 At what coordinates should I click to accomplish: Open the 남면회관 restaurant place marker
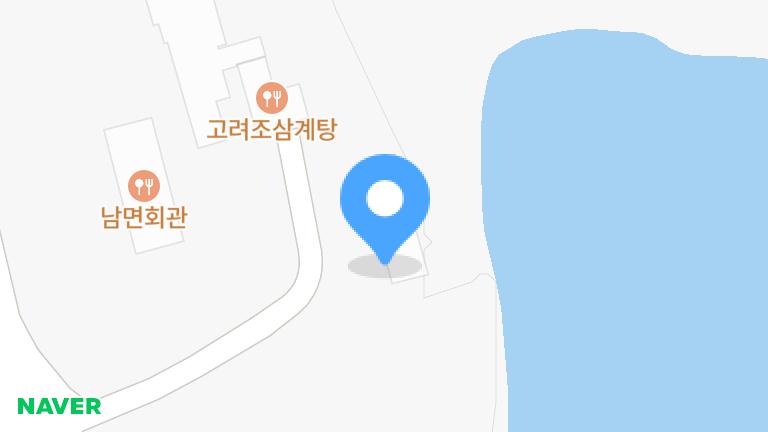144,185
